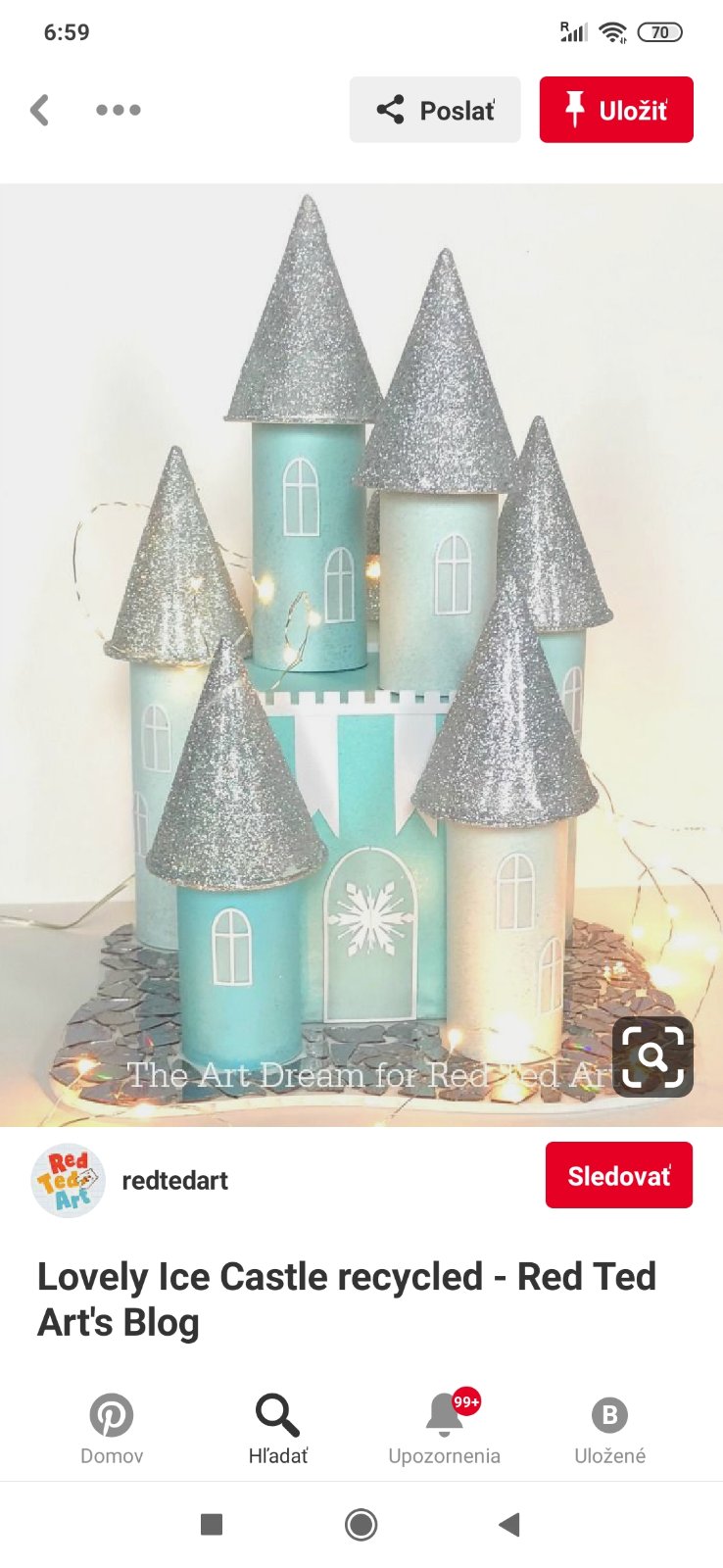
Task: Switch to the Hľadať tab
Action: pyautogui.click(x=278, y=1429)
